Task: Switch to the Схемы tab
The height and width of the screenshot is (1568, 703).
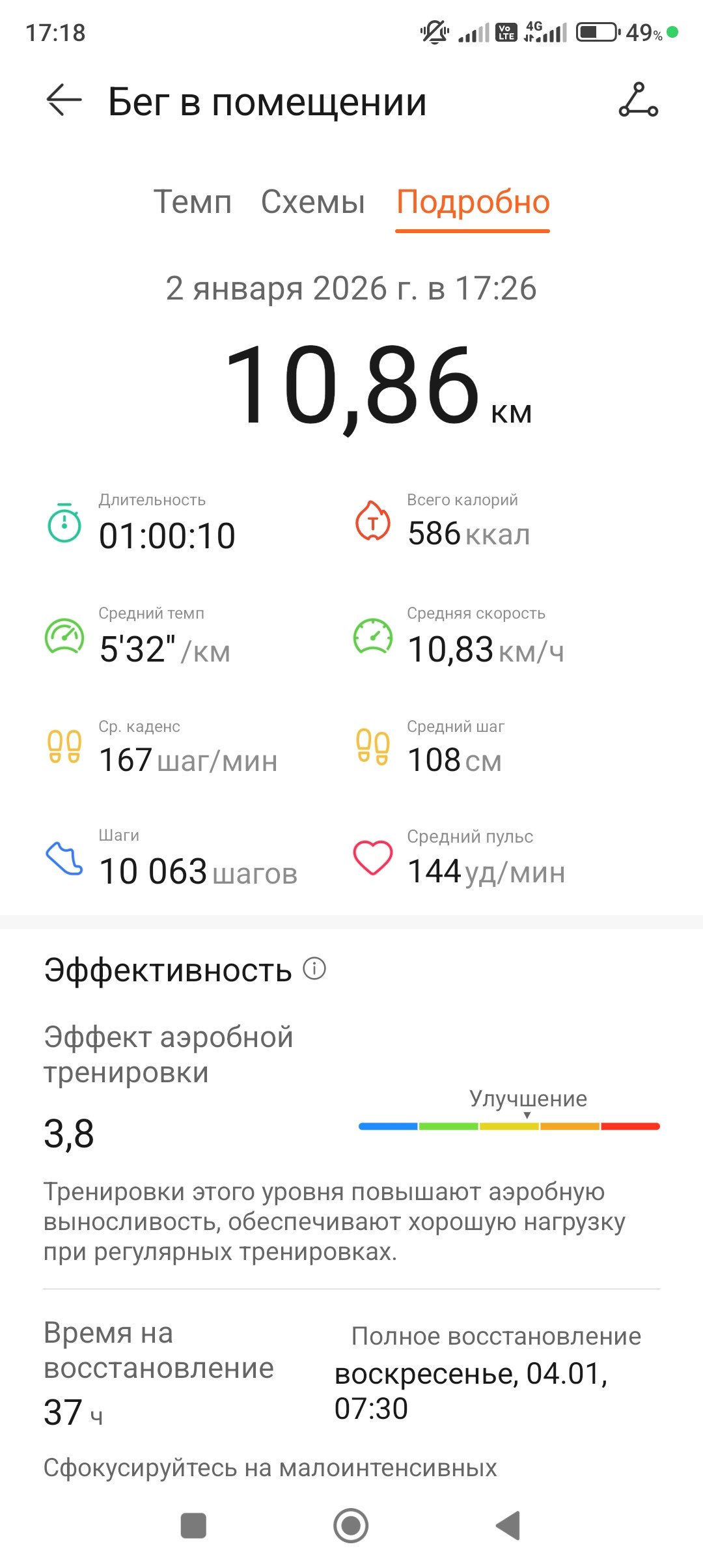Action: point(313,202)
